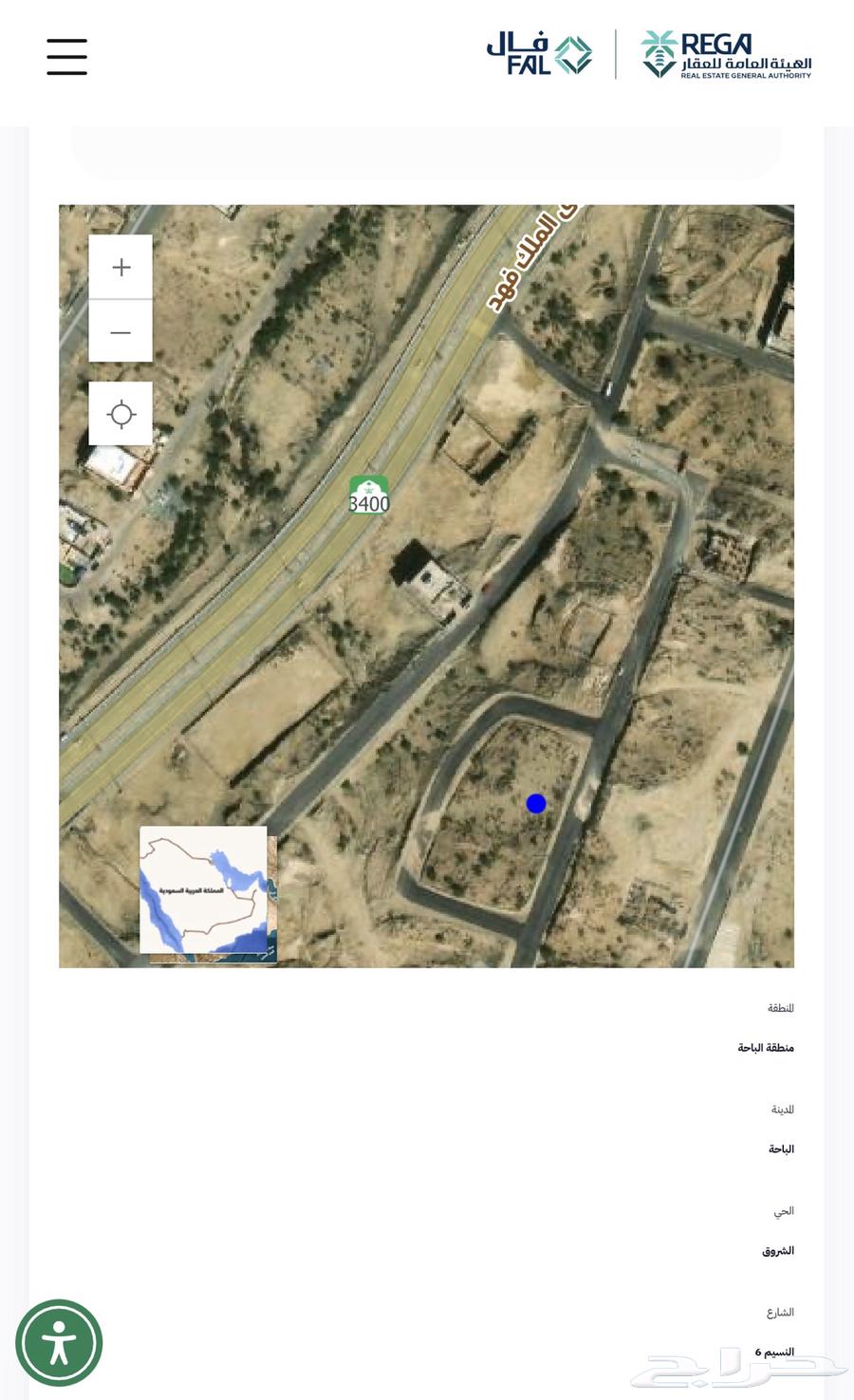Tap the blue property location marker
The height and width of the screenshot is (1400, 854).
(x=536, y=804)
